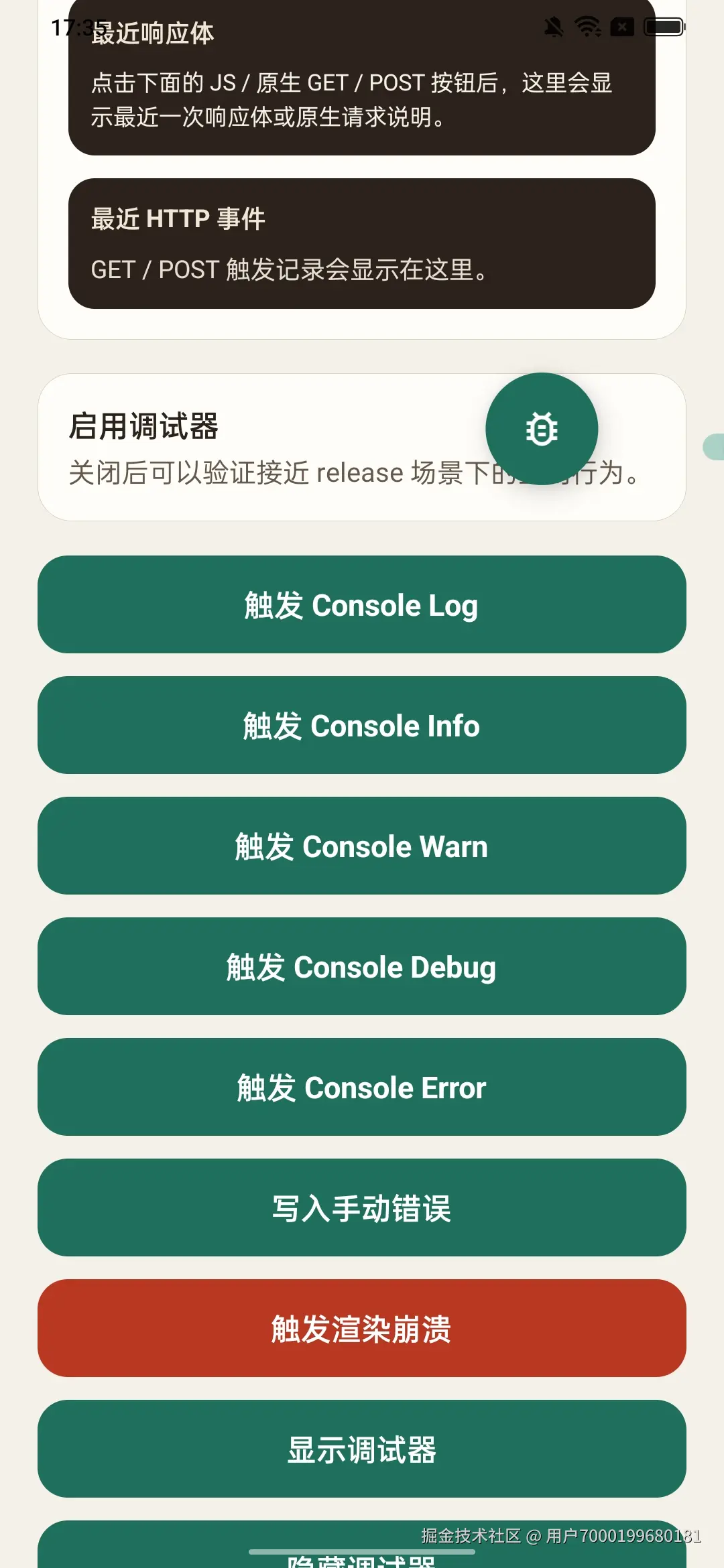This screenshot has width=724, height=1568.
Task: Check the battery level indicator icon
Action: click(x=662, y=26)
